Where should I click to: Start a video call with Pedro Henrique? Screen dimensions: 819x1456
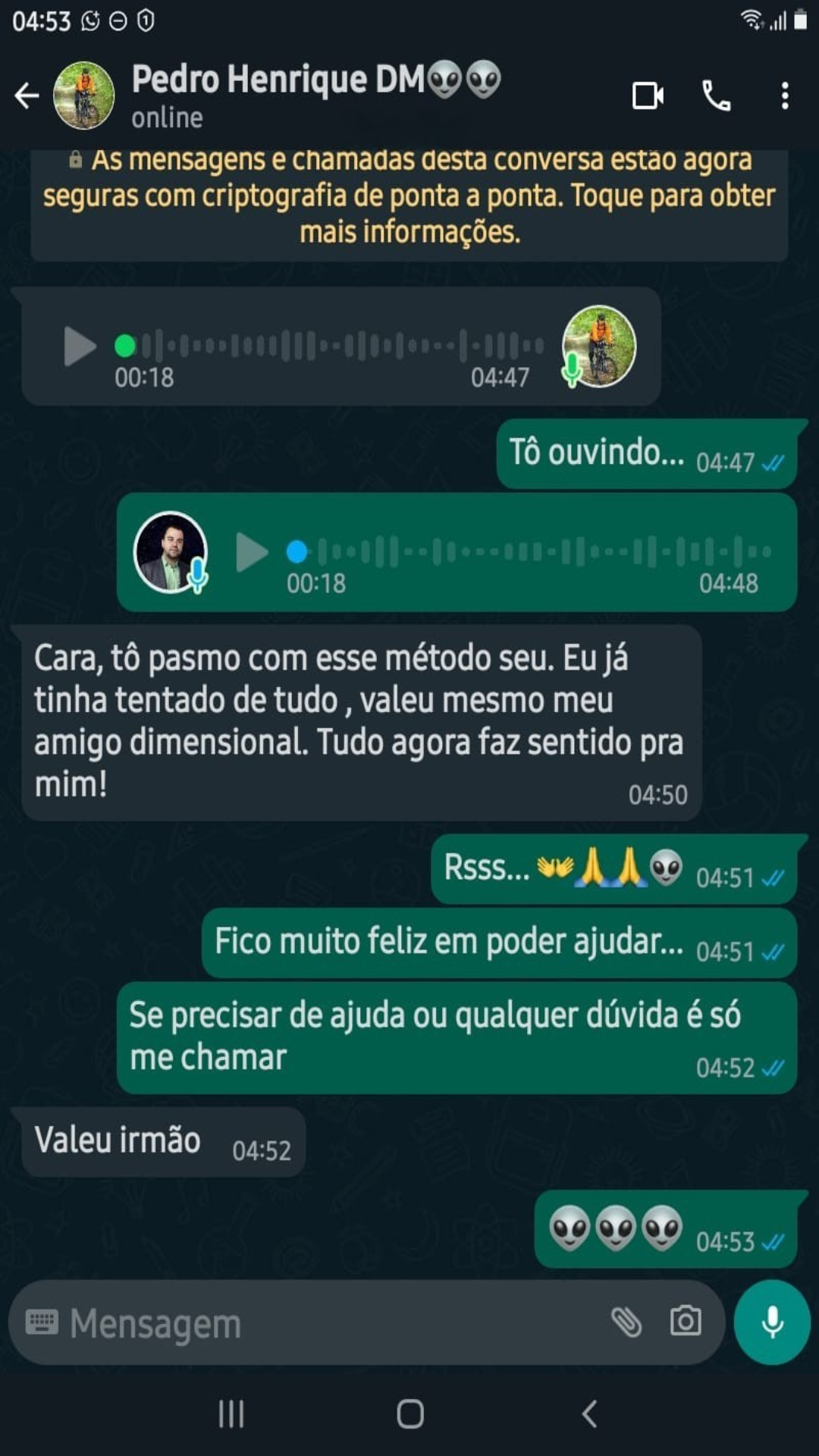click(648, 94)
